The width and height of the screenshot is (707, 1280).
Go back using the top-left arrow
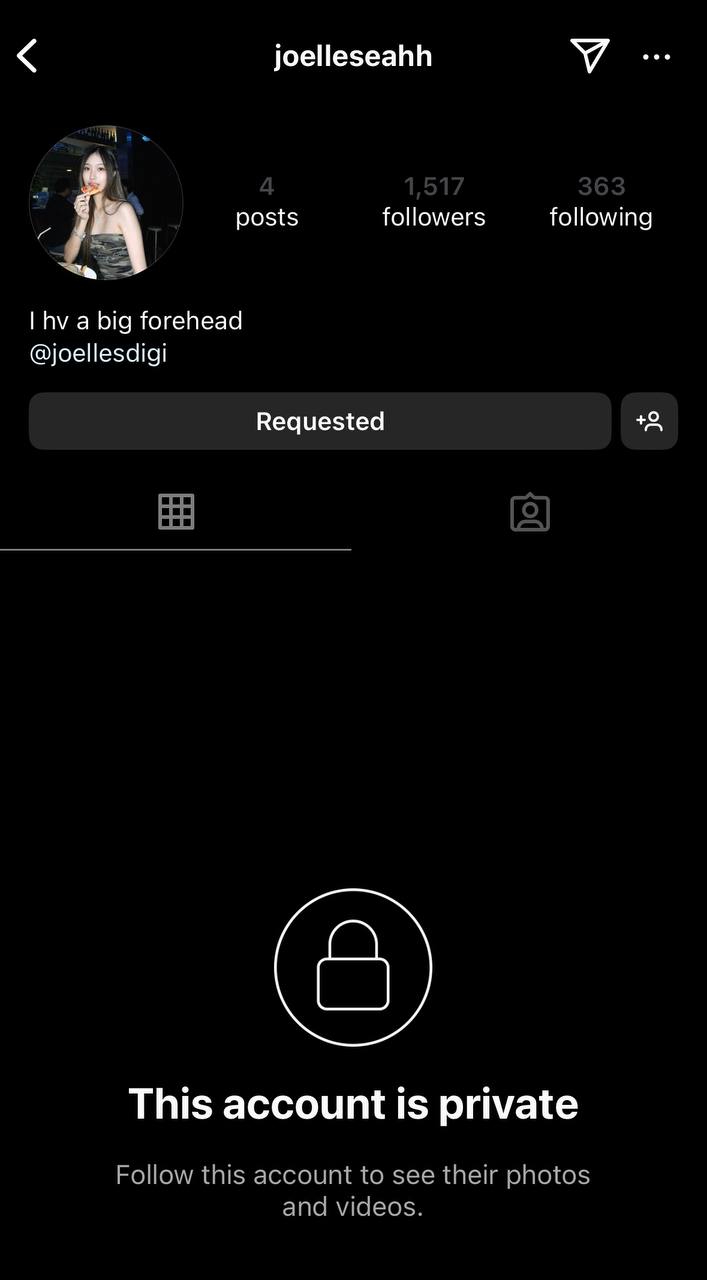(28, 56)
